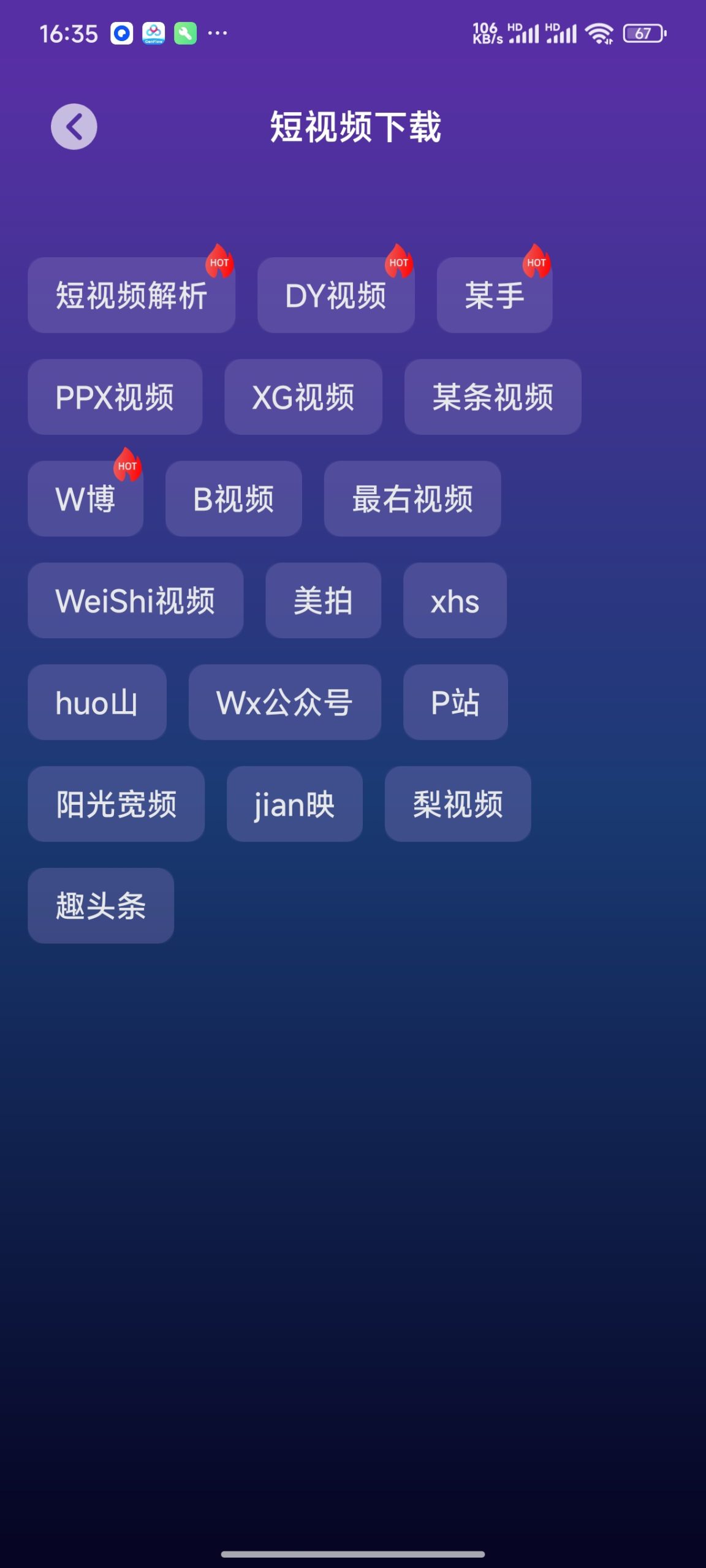
Task: Open xhs download option
Action: pos(455,600)
